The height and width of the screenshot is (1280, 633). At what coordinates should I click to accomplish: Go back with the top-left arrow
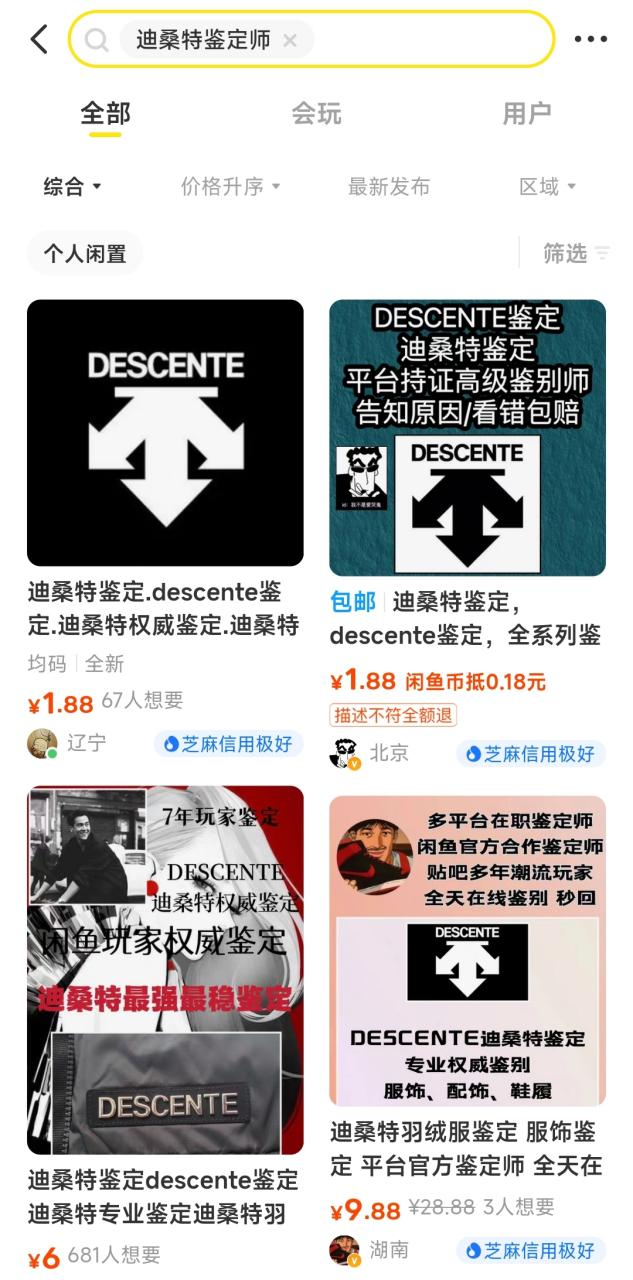click(x=39, y=40)
